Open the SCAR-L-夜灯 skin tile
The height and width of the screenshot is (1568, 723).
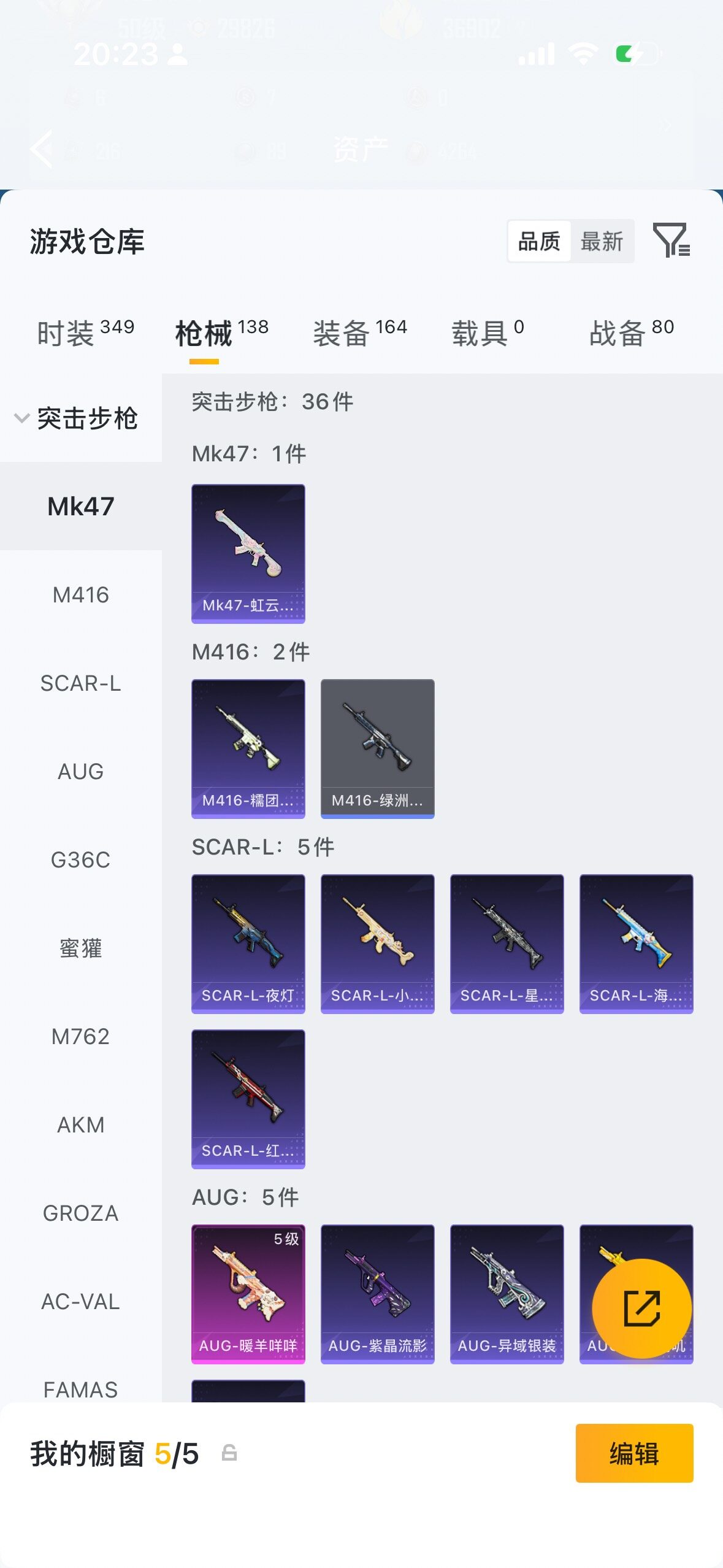(248, 944)
